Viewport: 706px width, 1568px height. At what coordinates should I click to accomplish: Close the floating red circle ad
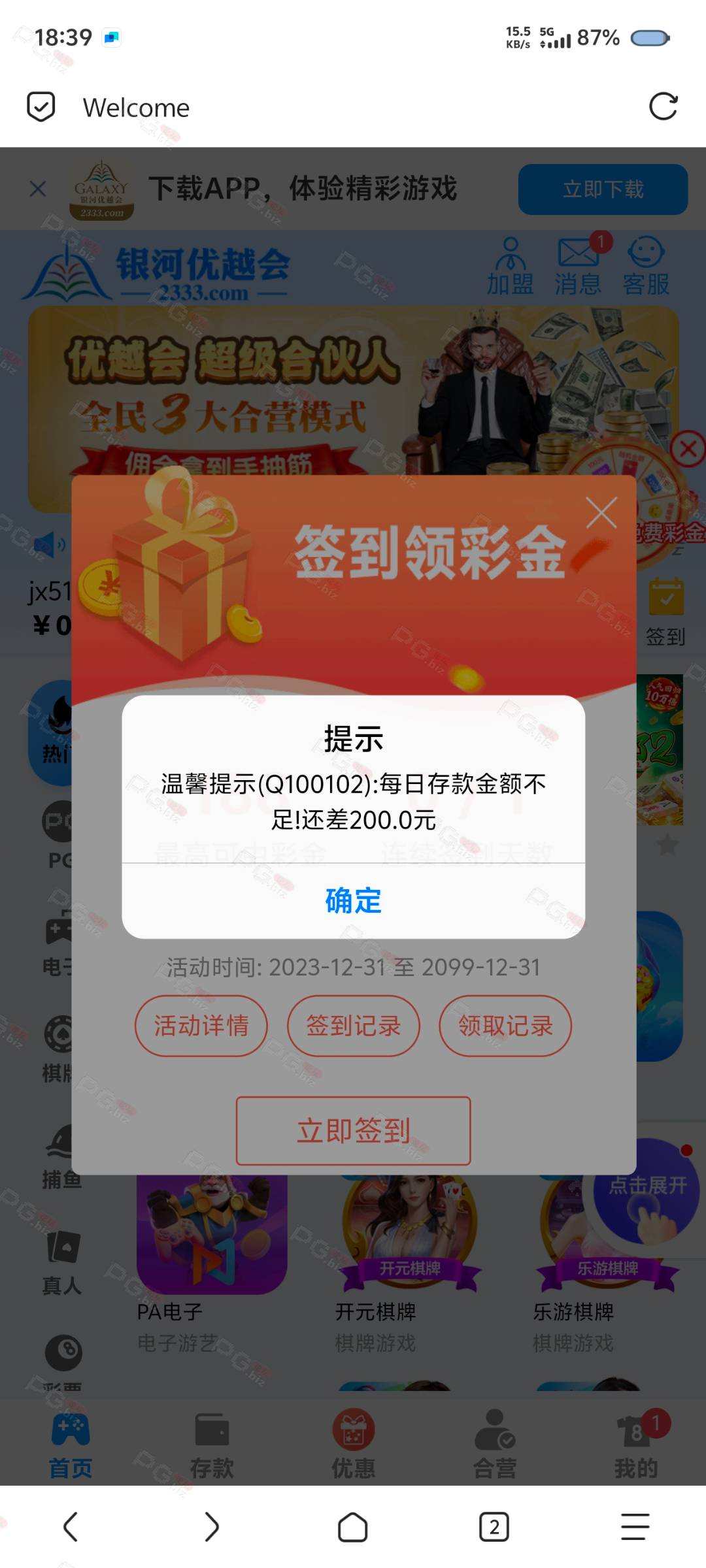coord(688,449)
